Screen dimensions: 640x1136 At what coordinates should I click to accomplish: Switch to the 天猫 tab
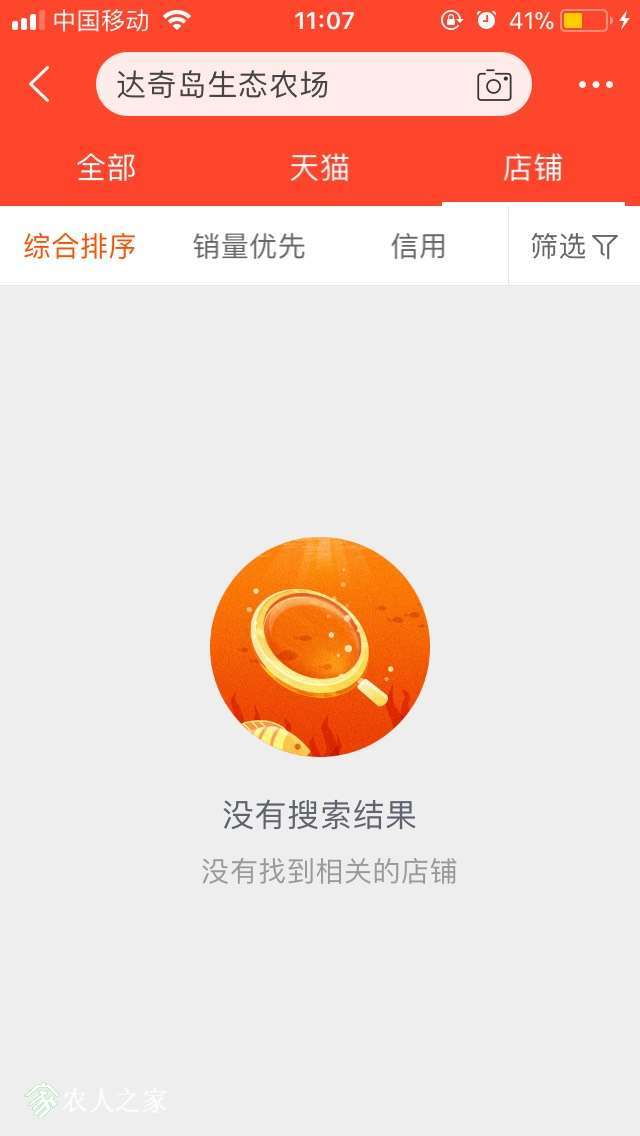pos(320,168)
